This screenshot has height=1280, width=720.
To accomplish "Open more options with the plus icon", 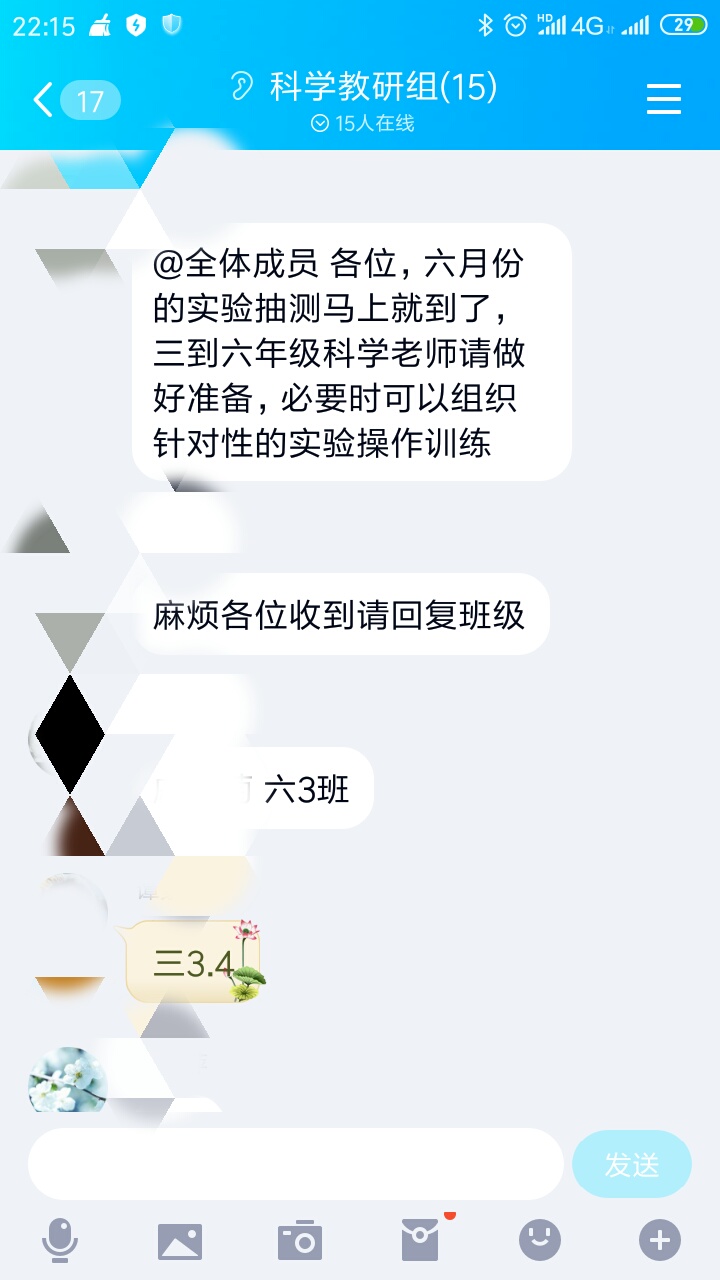I will pos(660,1240).
